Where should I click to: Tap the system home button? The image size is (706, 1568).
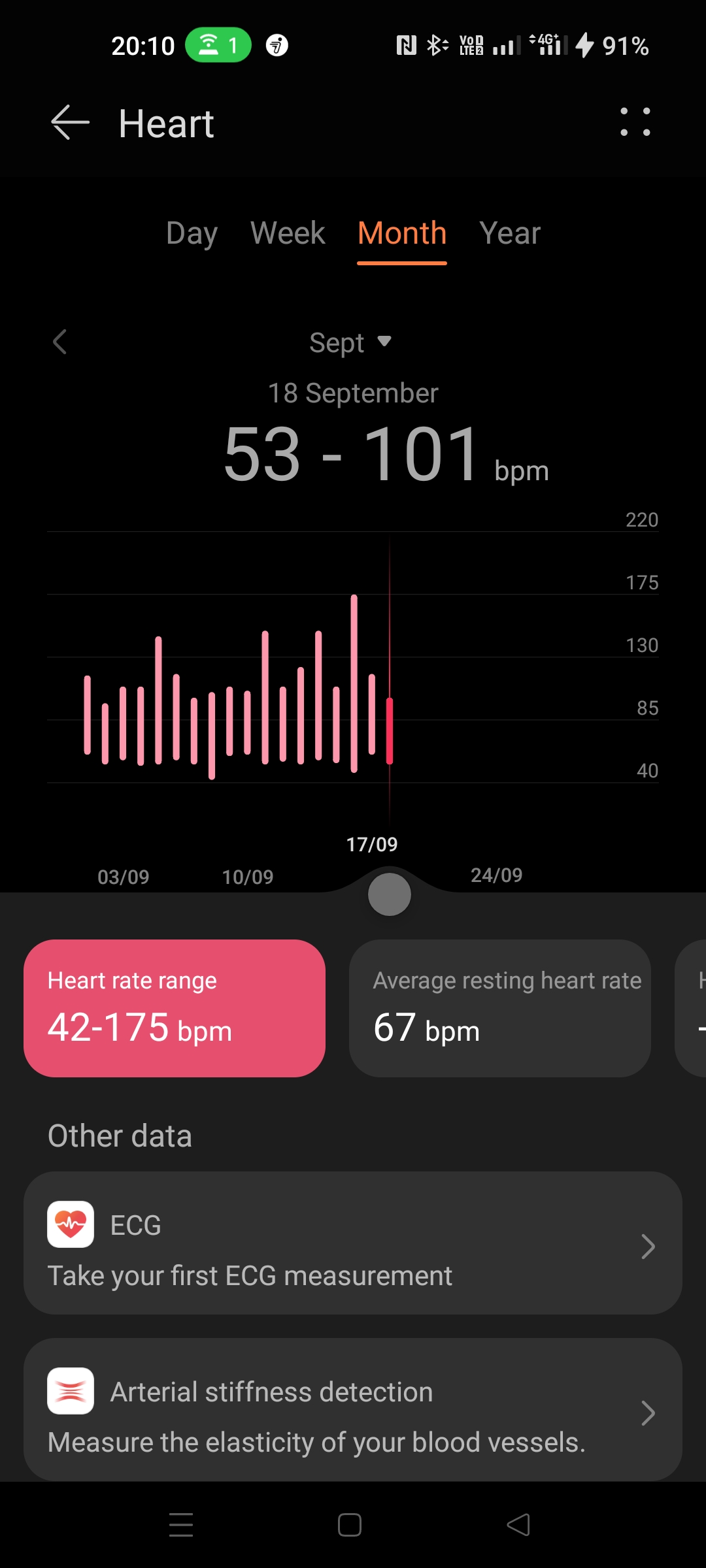tap(350, 1525)
